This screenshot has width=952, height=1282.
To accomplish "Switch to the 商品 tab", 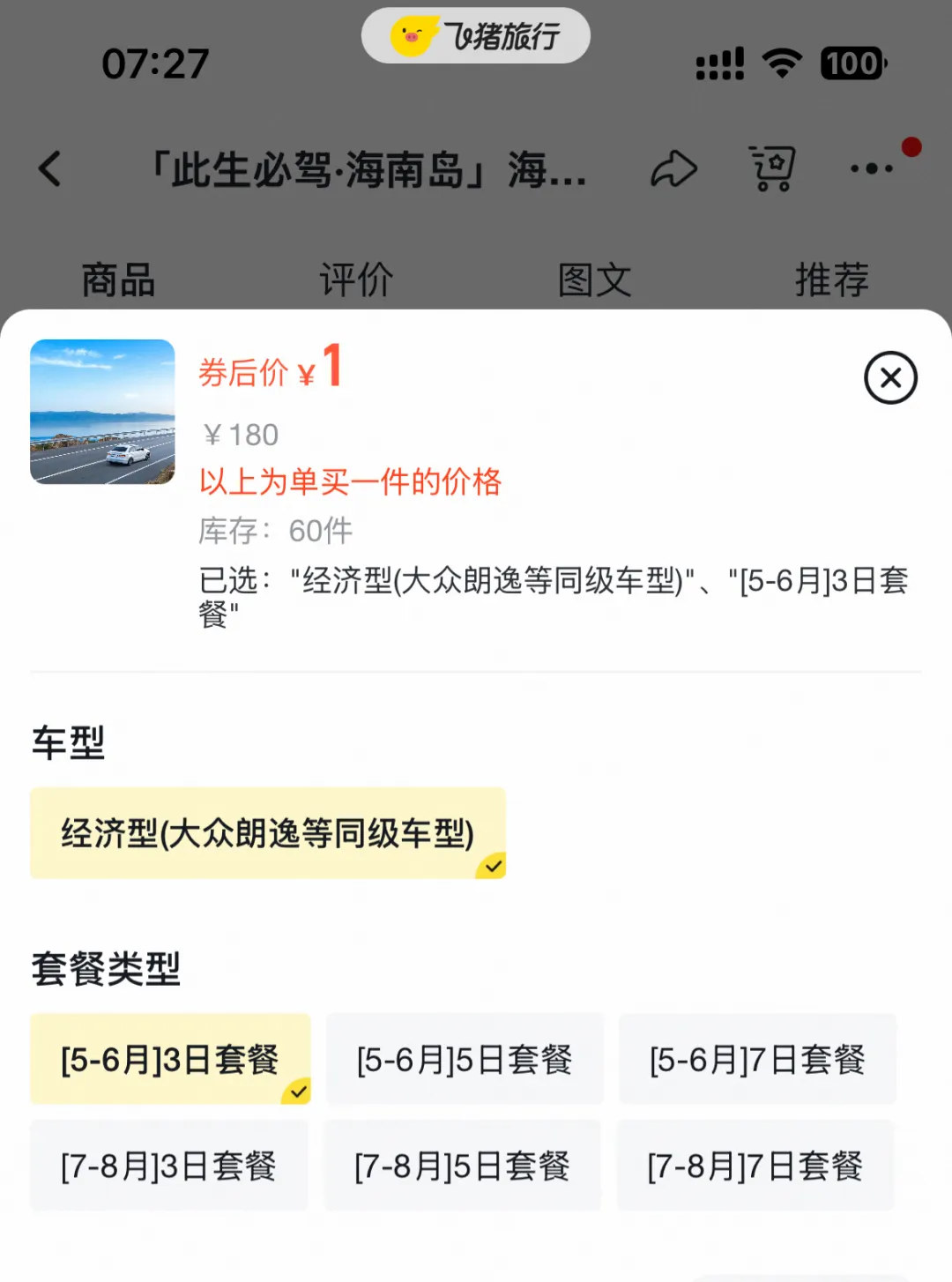I will pyautogui.click(x=118, y=280).
